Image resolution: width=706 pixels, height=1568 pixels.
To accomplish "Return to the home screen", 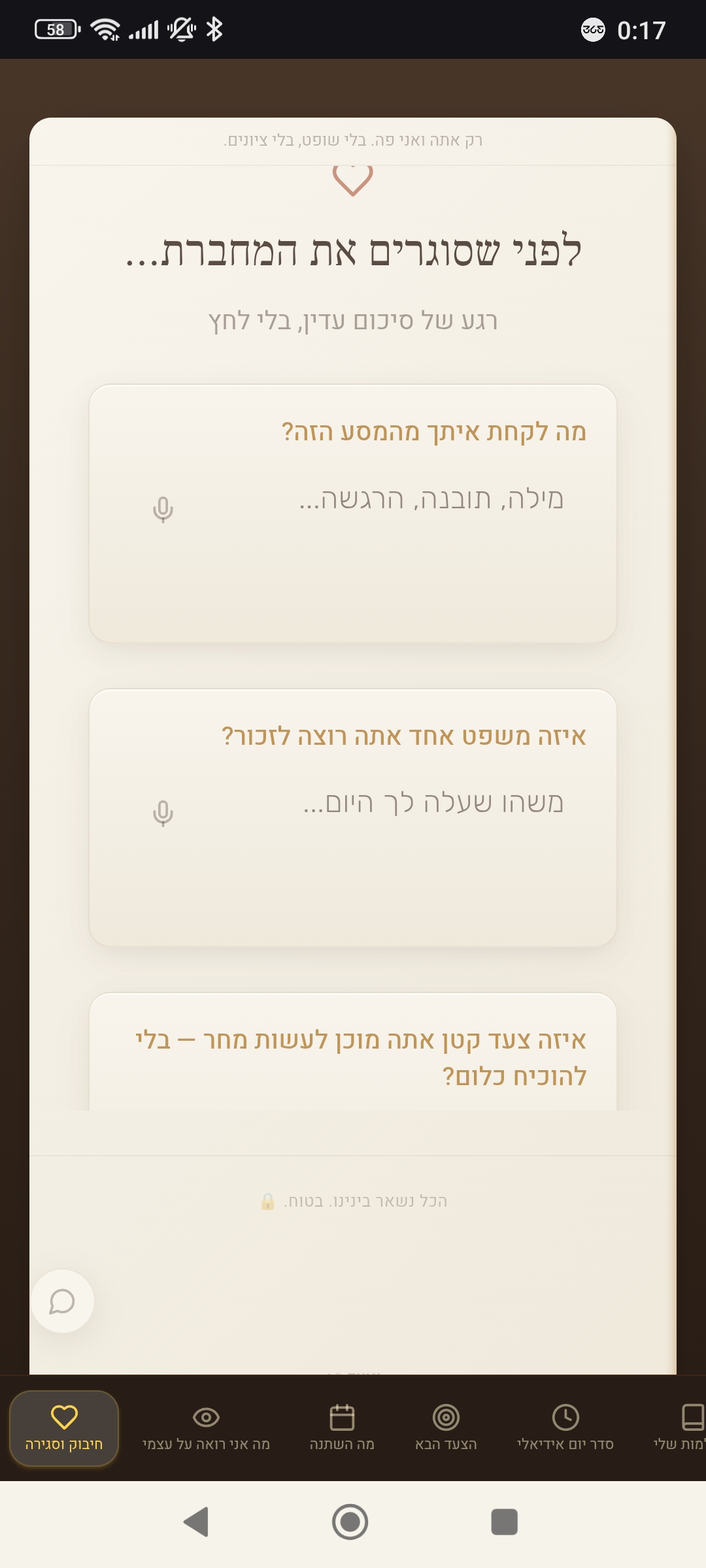I will [x=350, y=1522].
